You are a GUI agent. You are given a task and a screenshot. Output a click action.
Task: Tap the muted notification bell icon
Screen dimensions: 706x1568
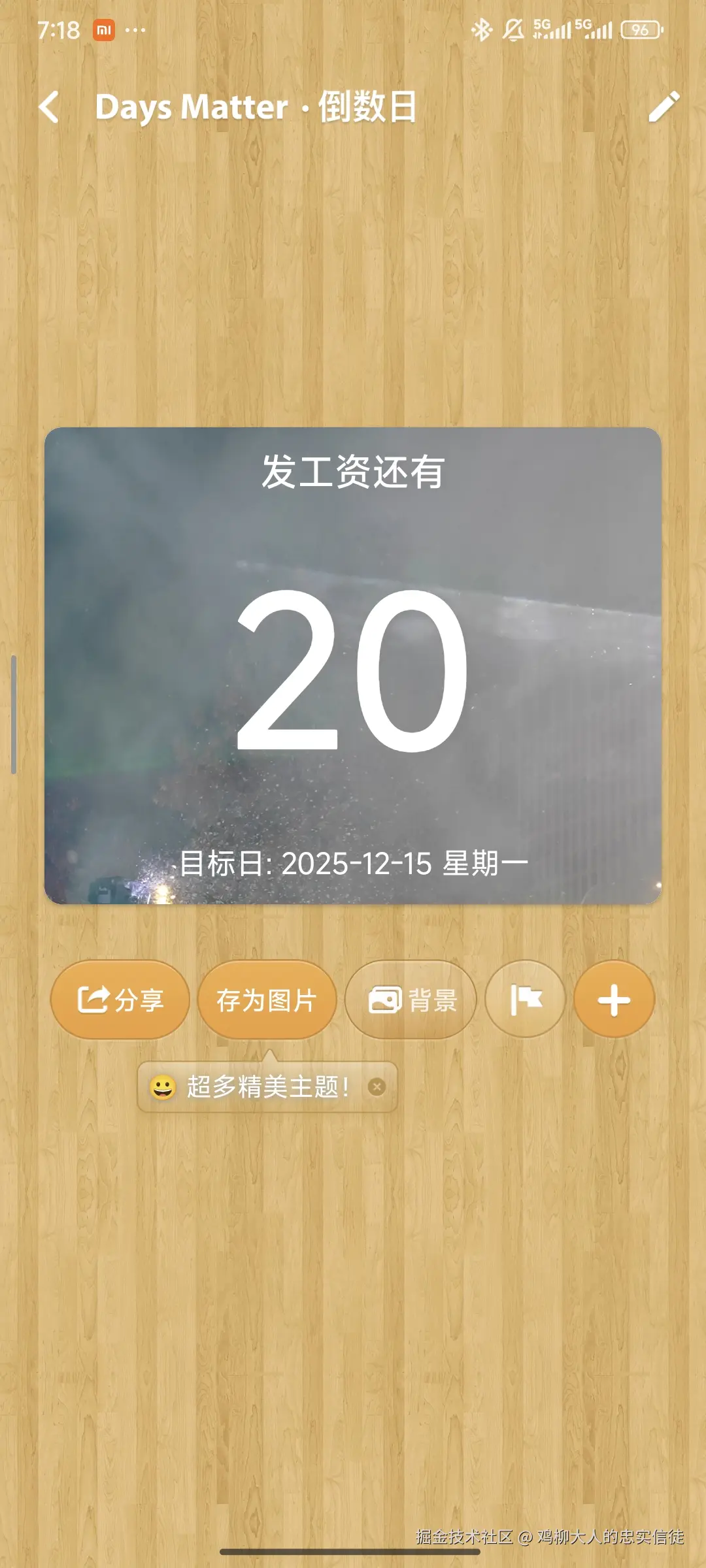point(514,29)
